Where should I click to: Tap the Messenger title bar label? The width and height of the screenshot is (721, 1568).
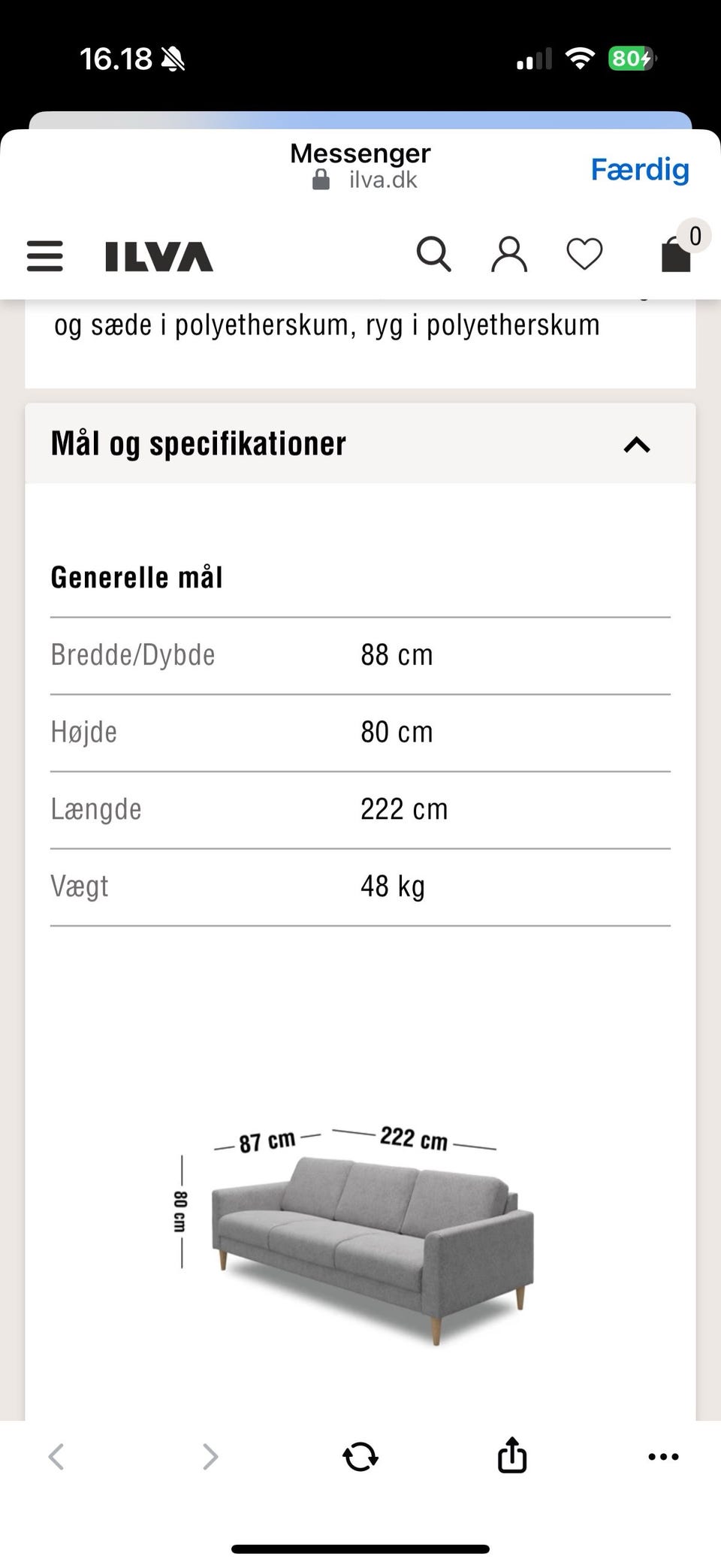click(360, 153)
